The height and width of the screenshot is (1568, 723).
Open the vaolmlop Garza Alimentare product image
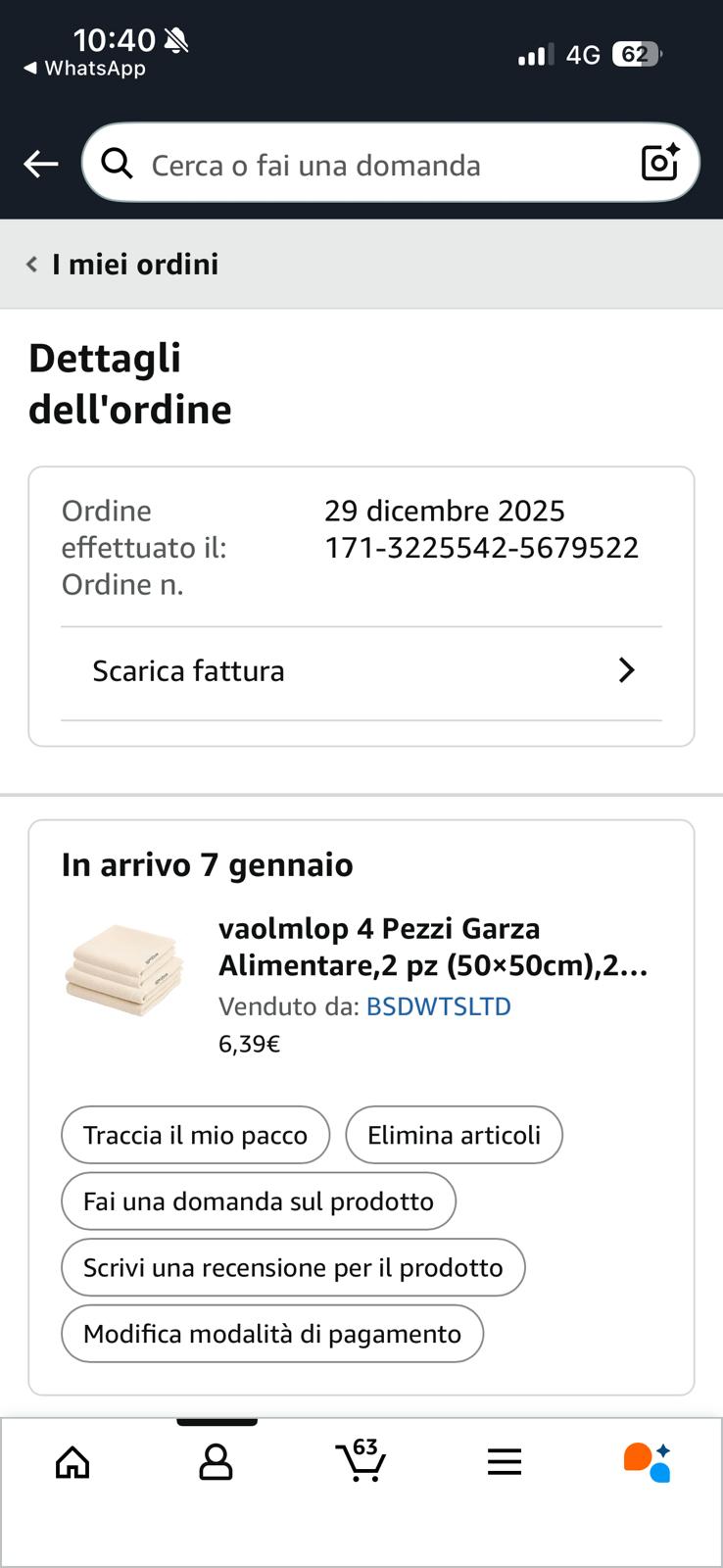coord(124,970)
